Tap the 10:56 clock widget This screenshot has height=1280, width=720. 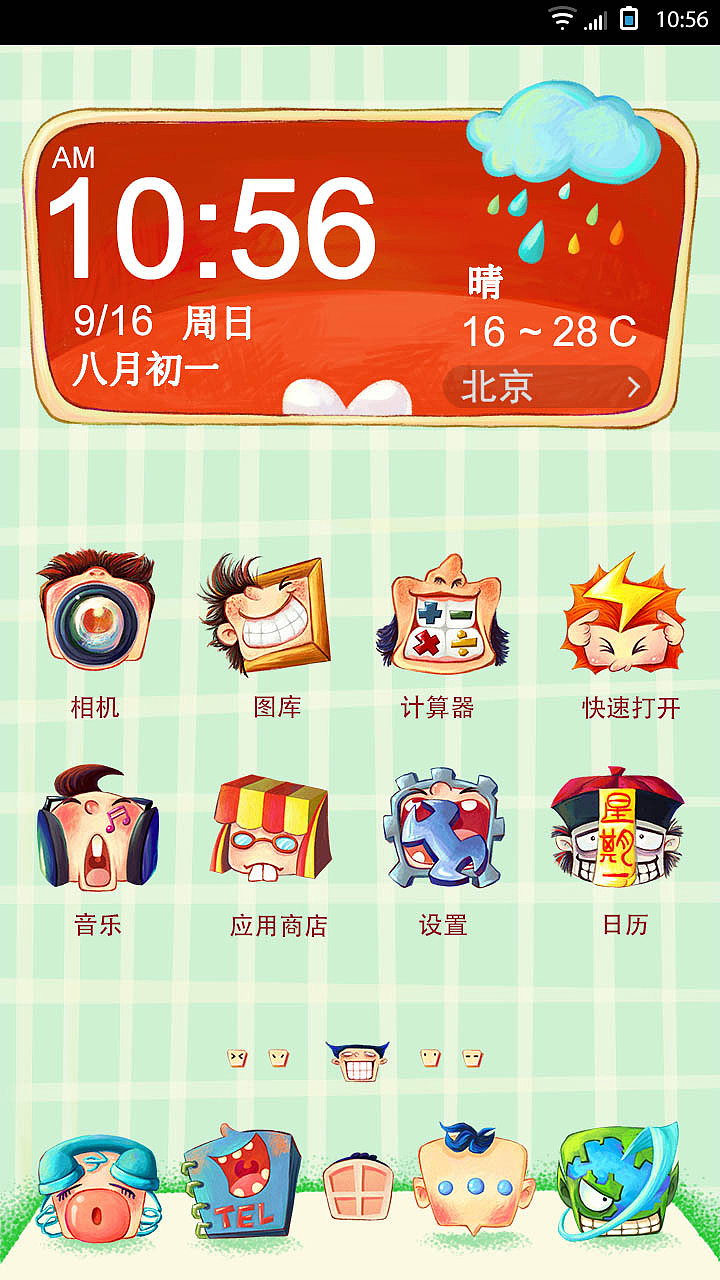tap(212, 230)
